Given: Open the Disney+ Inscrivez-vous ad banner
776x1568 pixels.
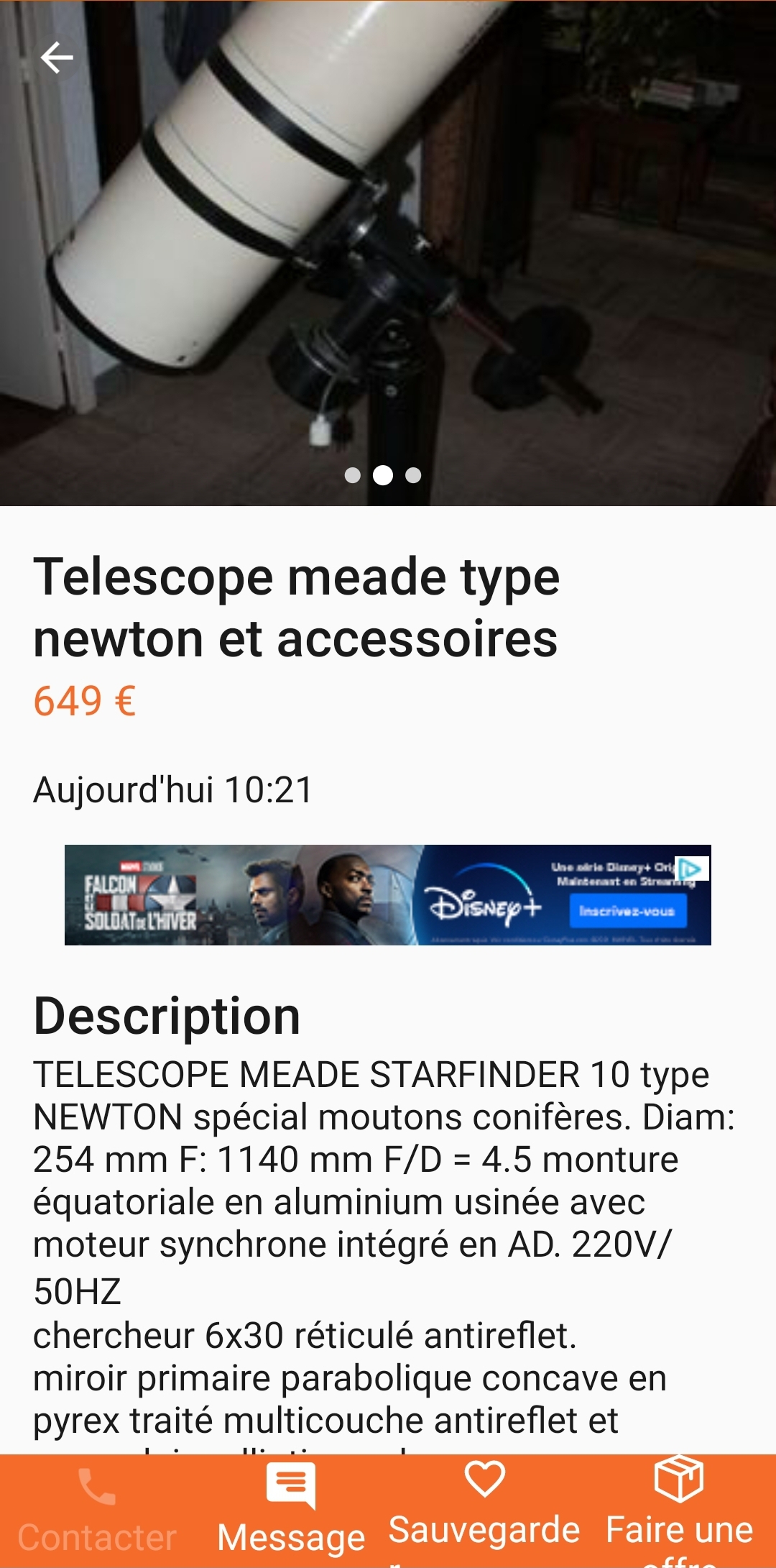Looking at the screenshot, I should tap(627, 911).
